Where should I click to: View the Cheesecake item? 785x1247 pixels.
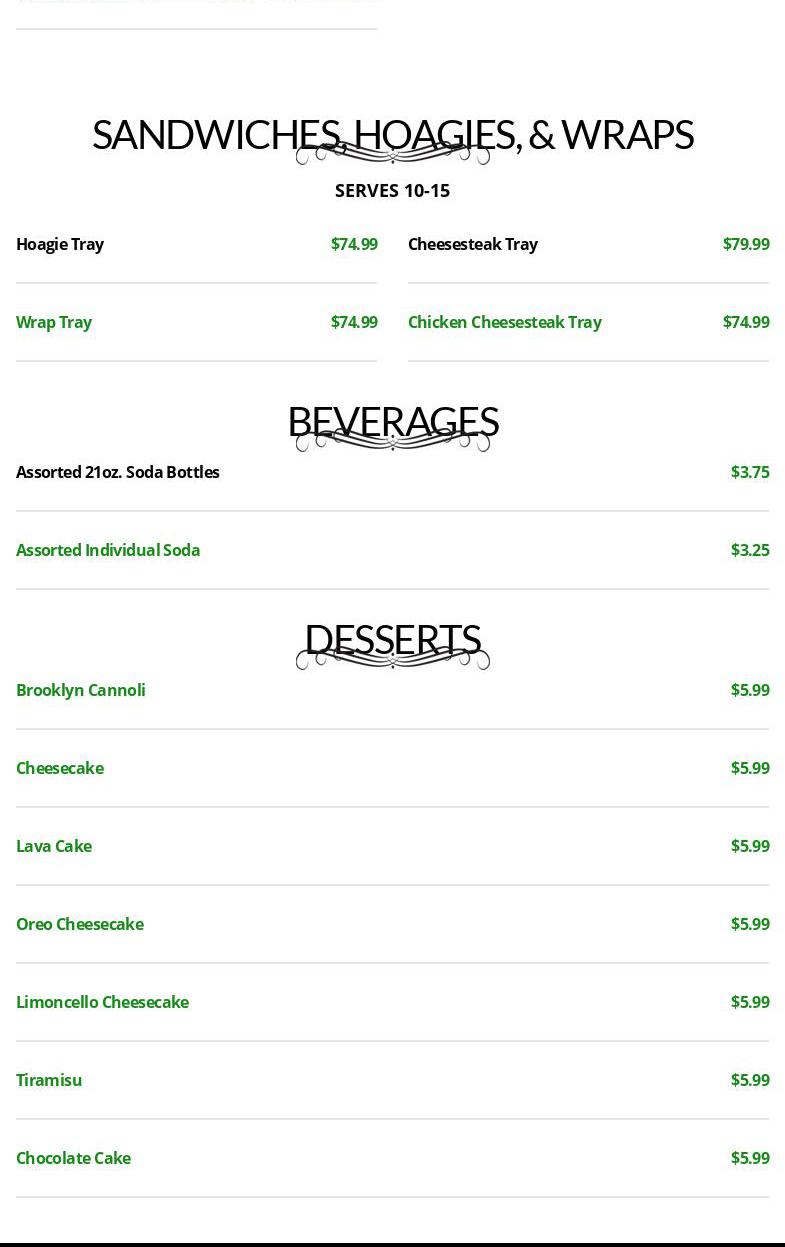point(60,768)
